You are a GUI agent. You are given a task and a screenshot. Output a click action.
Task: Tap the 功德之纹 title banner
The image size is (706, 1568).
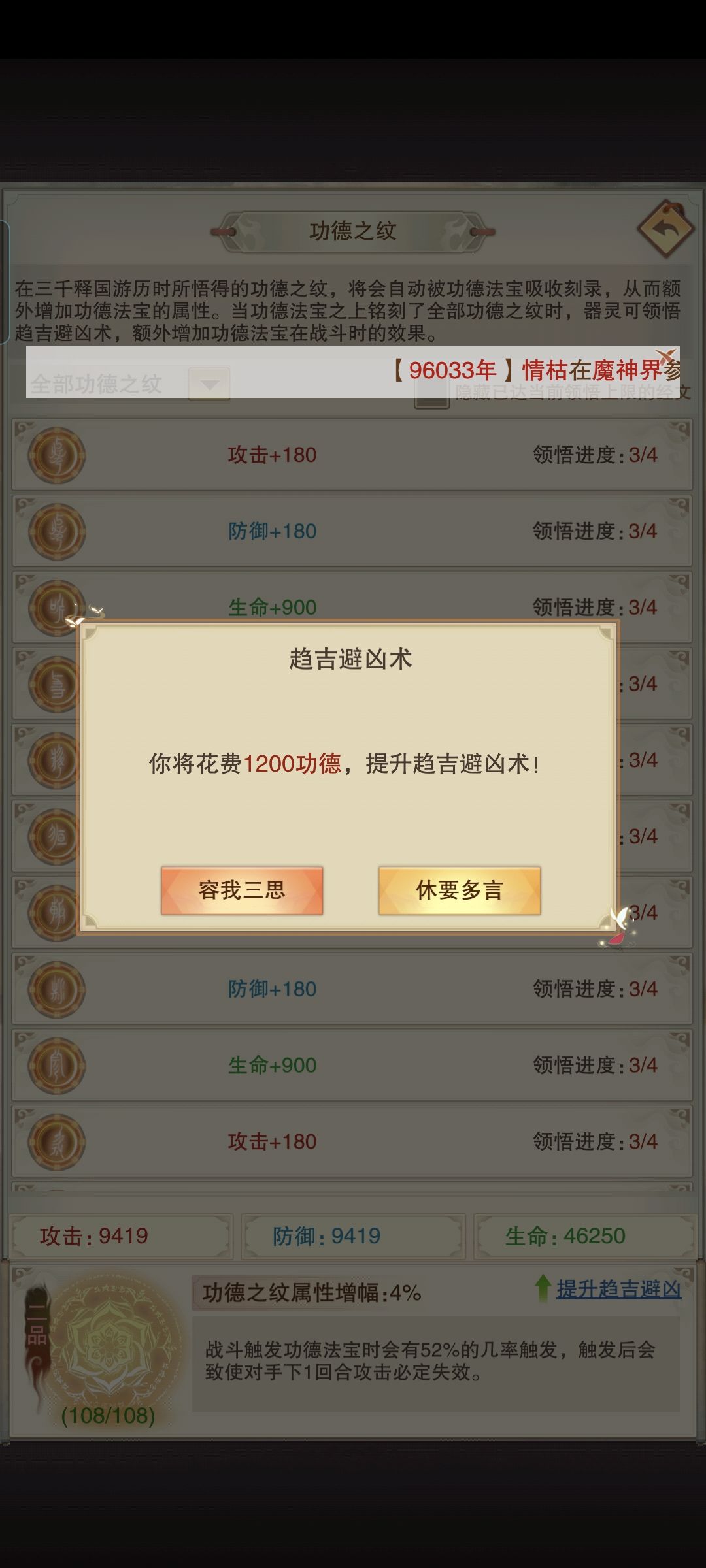click(x=353, y=231)
